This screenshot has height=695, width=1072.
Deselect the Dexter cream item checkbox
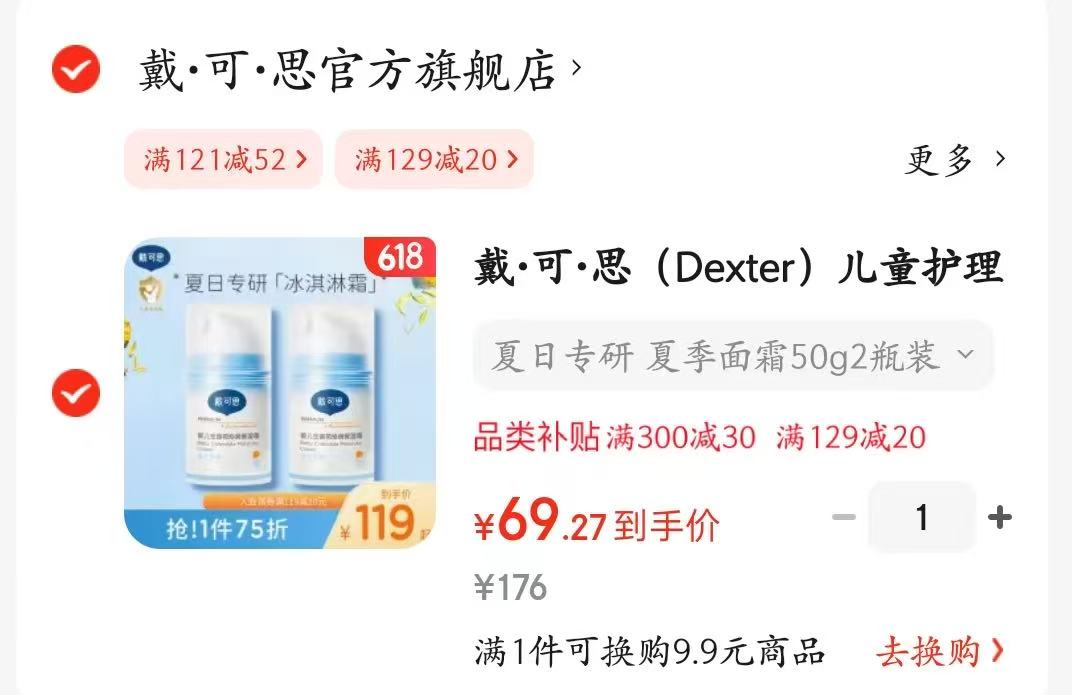pos(76,393)
